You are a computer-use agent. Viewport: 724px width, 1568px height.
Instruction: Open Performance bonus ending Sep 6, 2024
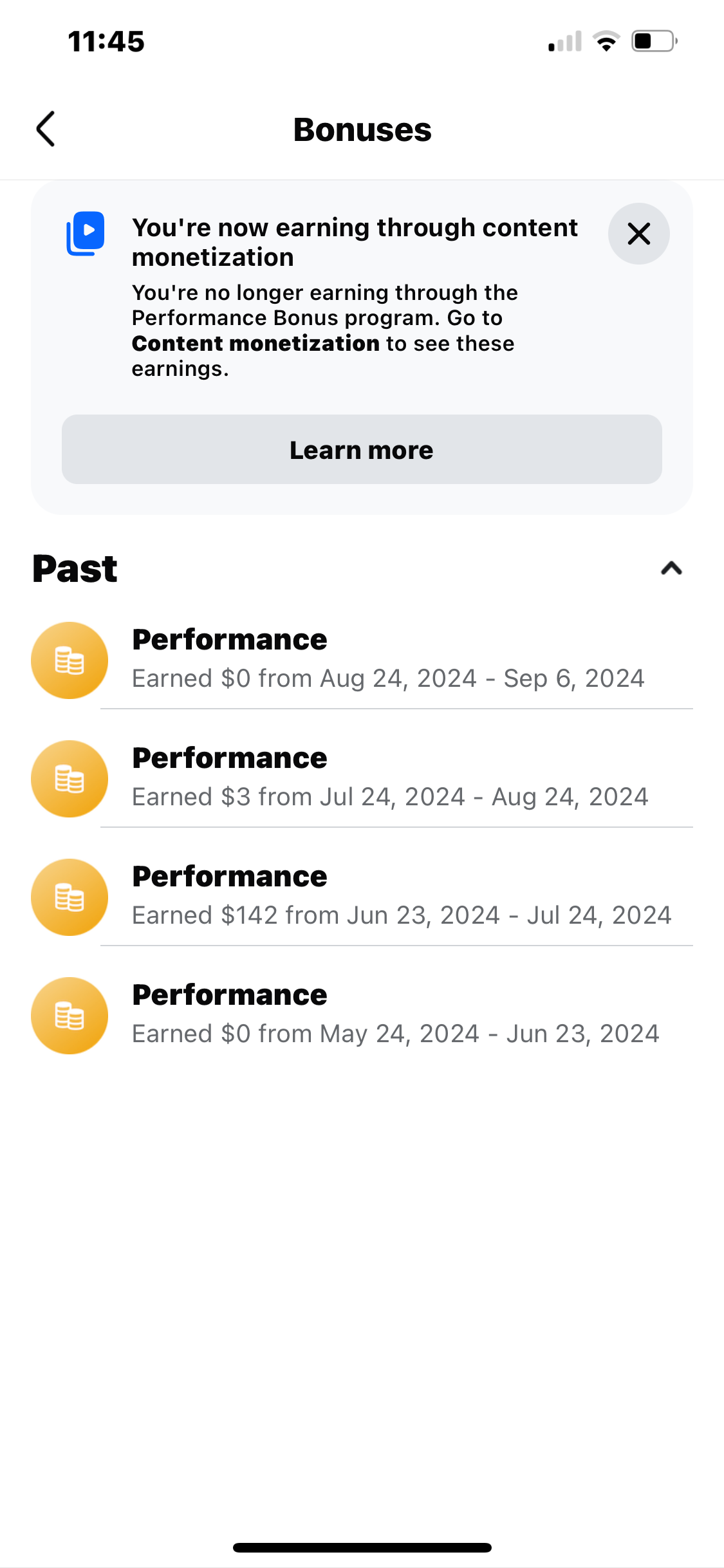(362, 660)
